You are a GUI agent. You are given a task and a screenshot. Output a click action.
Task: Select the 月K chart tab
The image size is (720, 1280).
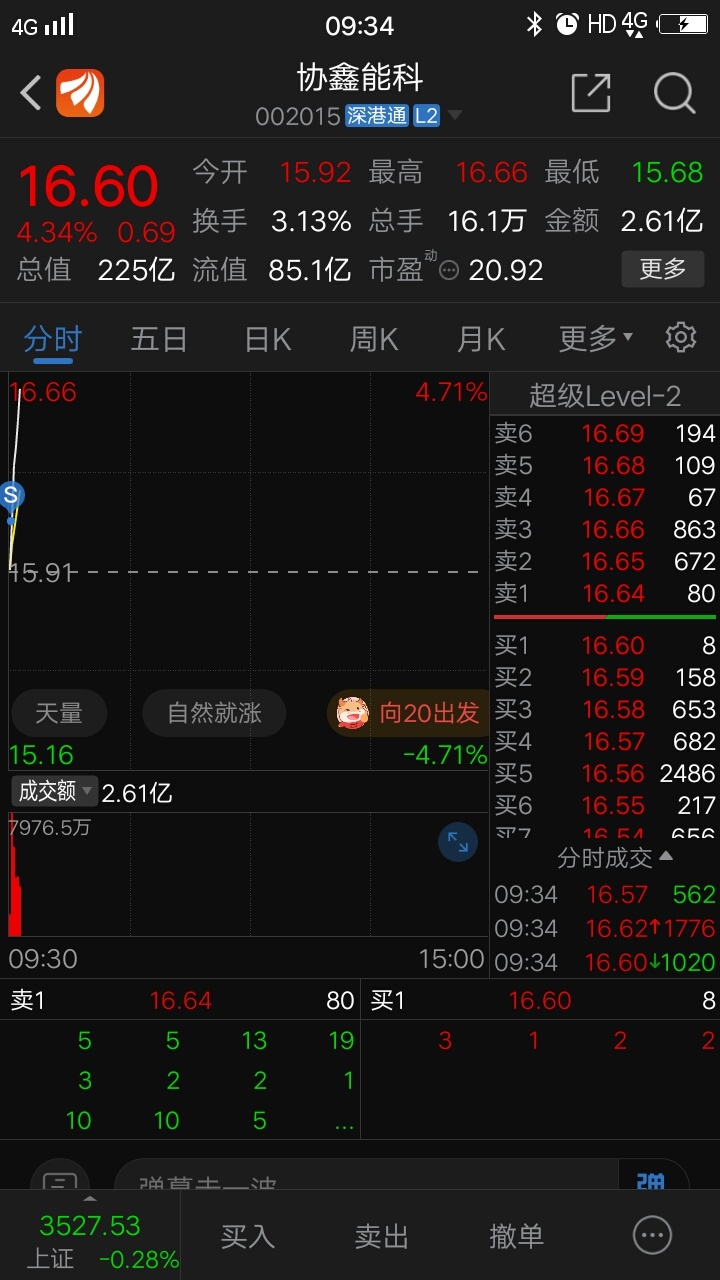[481, 339]
